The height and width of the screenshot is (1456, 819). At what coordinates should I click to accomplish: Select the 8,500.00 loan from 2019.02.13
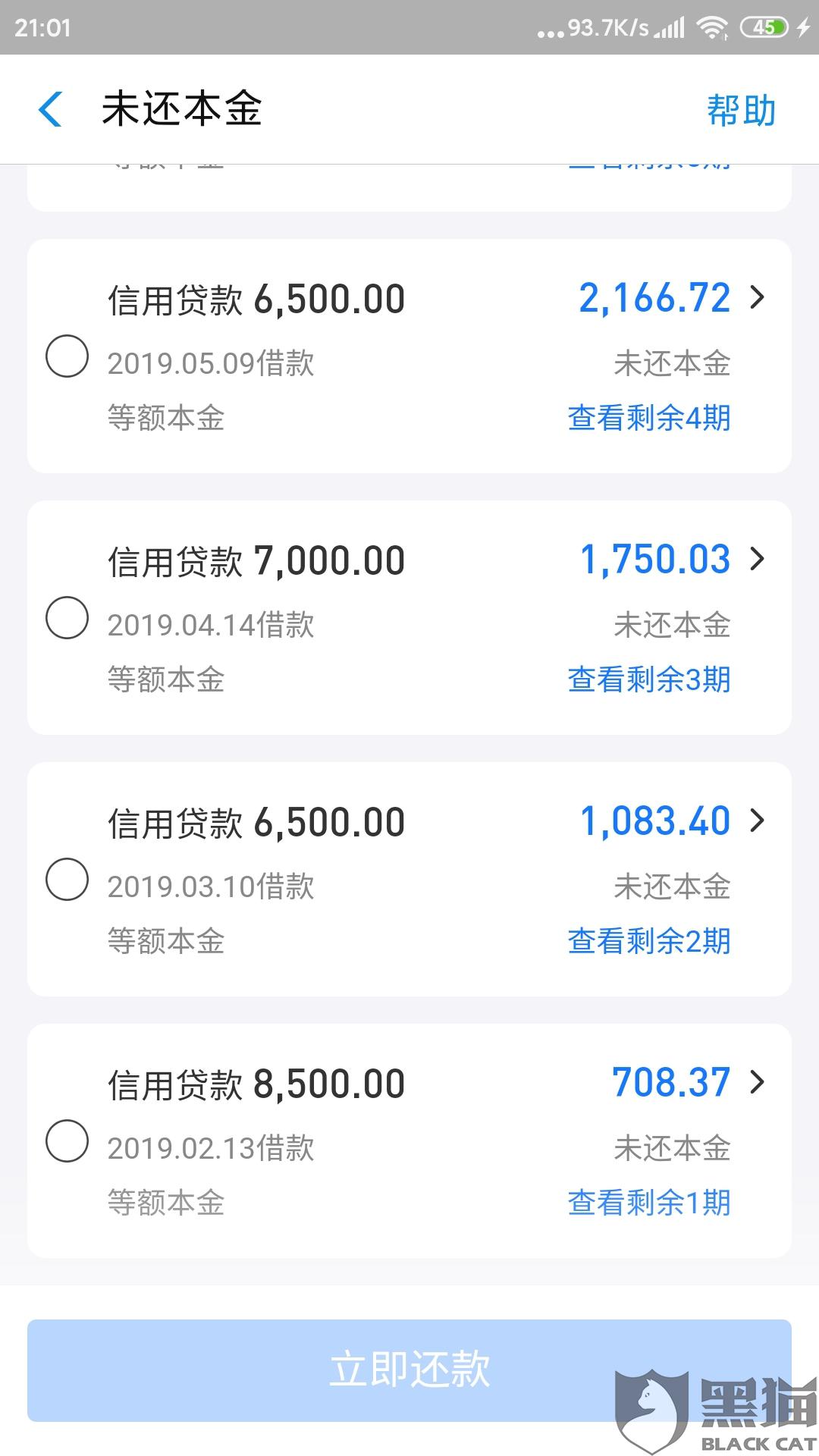click(x=67, y=1140)
